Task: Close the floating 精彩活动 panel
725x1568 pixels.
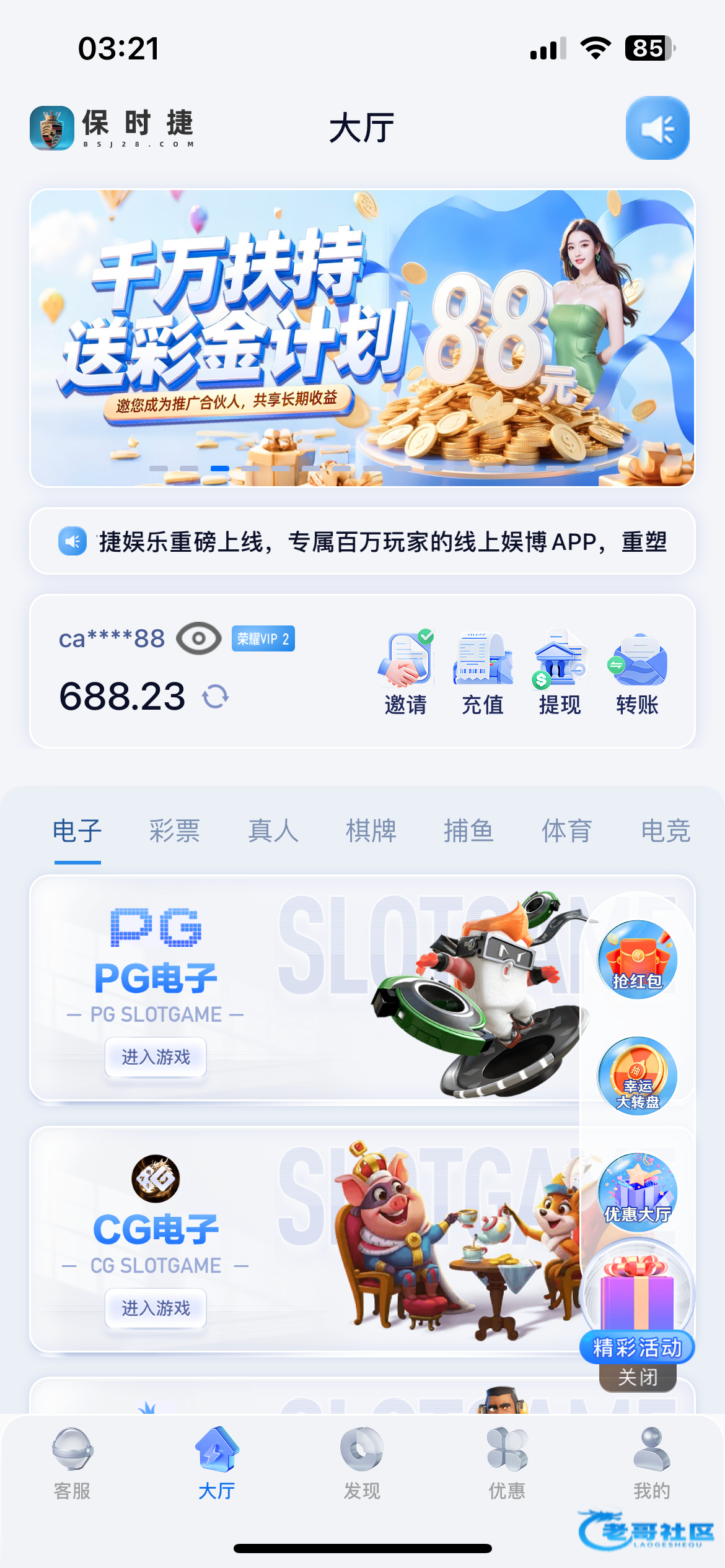Action: point(637,1378)
